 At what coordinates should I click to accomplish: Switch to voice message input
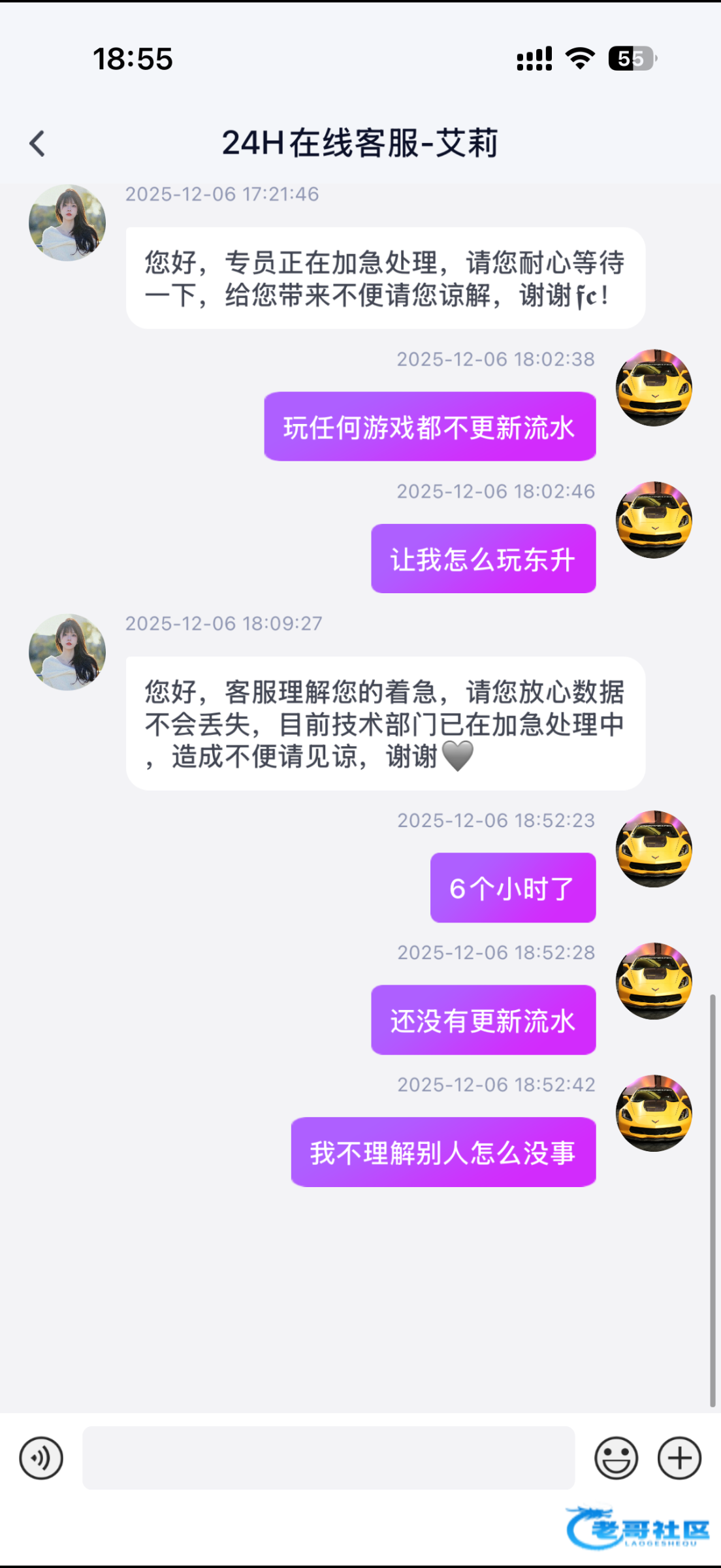[x=41, y=1458]
